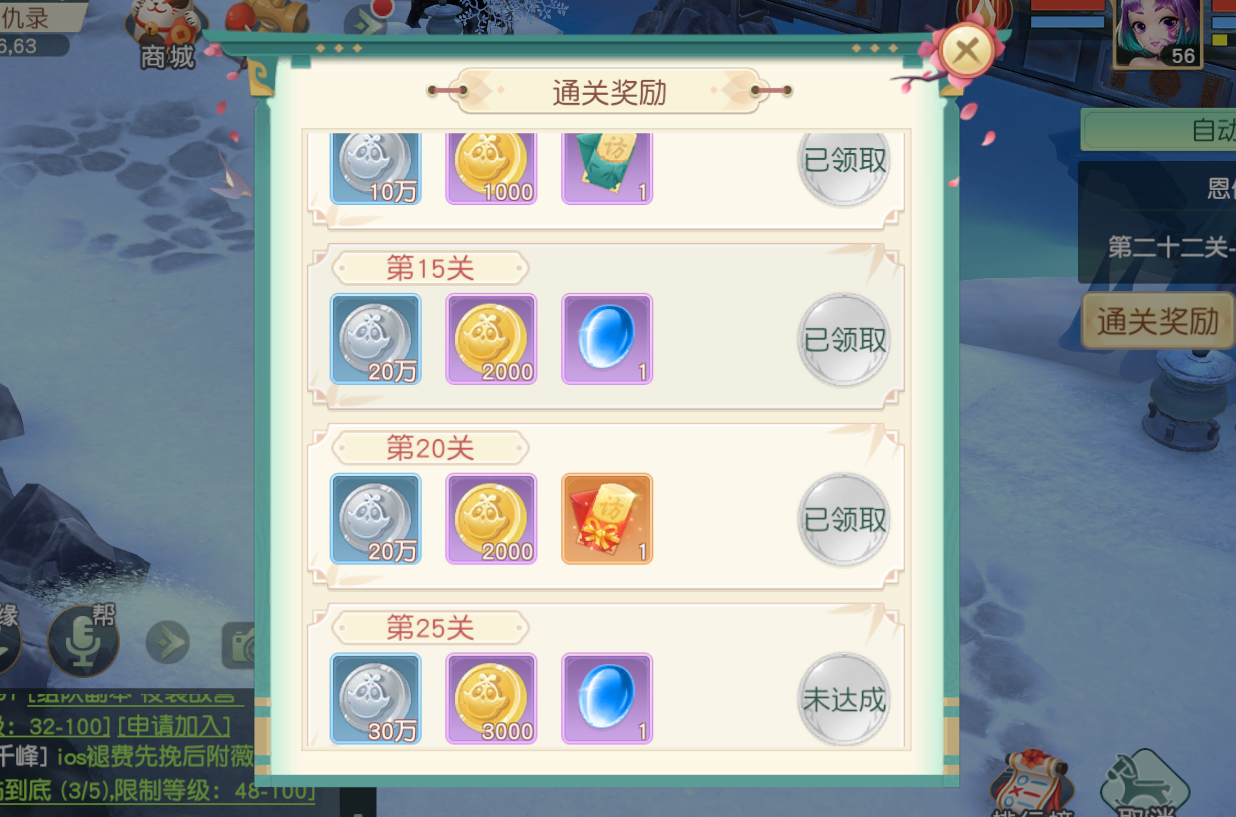Tap the 已领取 button for 第15关
The height and width of the screenshot is (817, 1236).
[845, 340]
